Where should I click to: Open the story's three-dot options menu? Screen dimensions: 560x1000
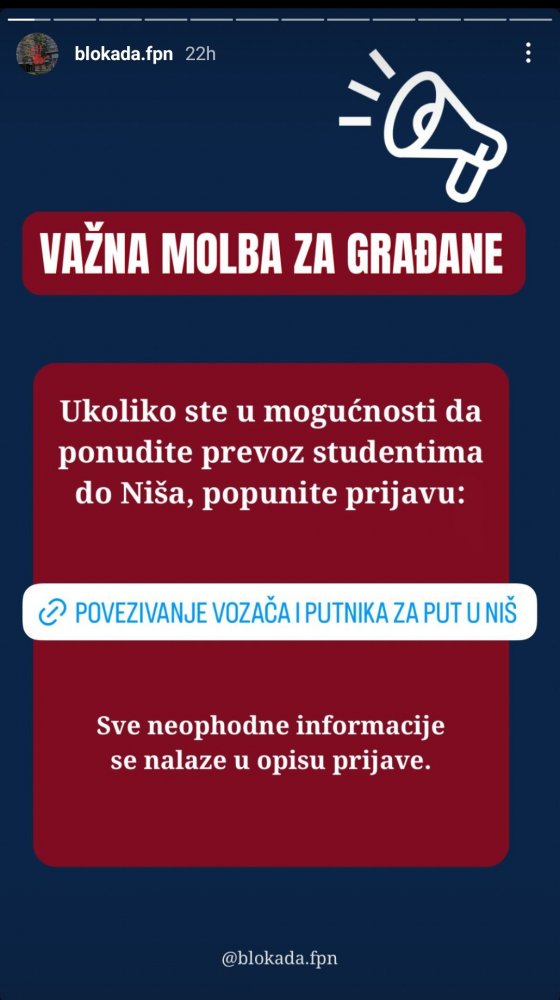[528, 53]
